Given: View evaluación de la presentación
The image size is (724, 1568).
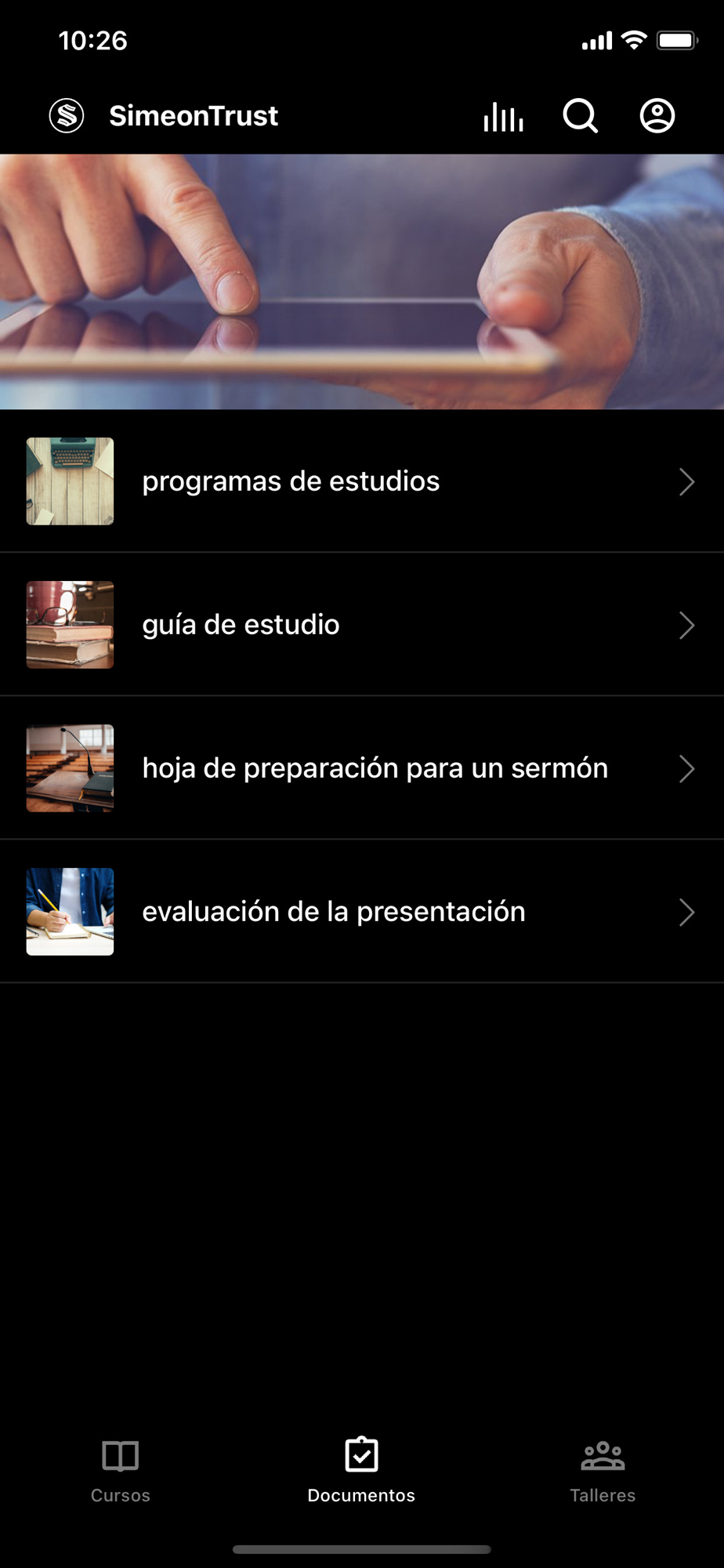Looking at the screenshot, I should click(x=362, y=912).
